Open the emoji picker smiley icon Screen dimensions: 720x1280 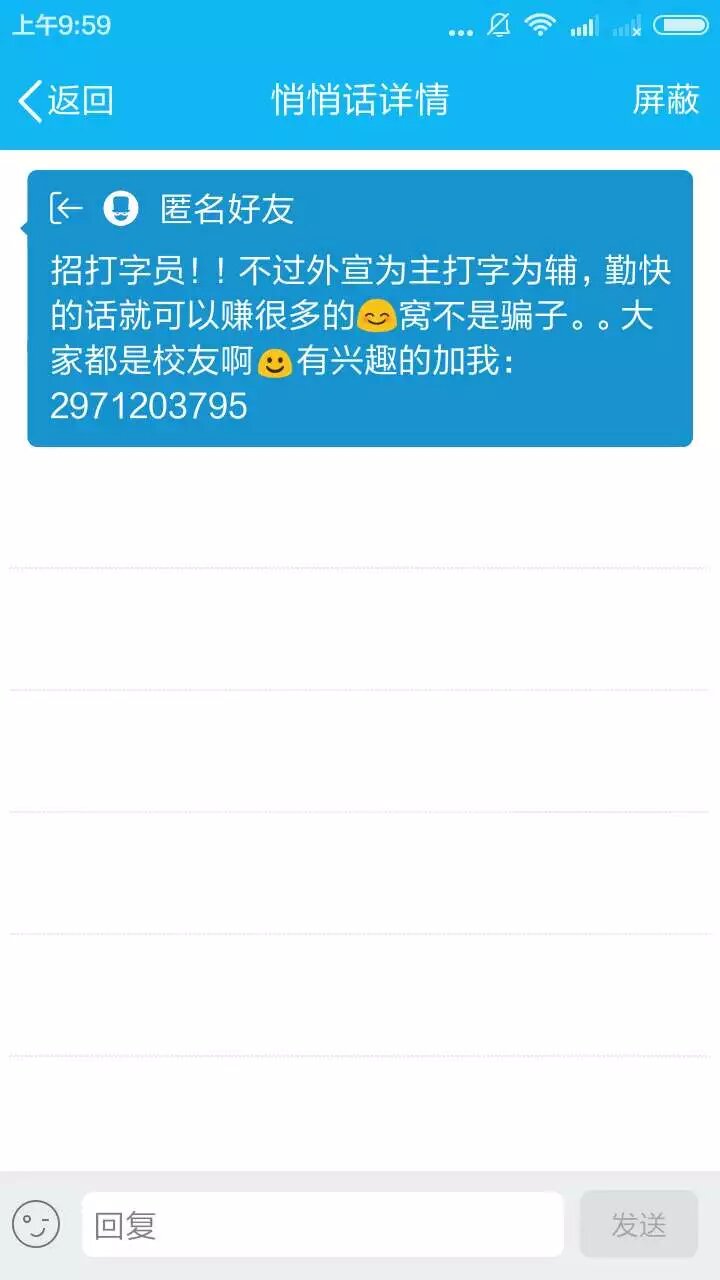pos(36,1224)
